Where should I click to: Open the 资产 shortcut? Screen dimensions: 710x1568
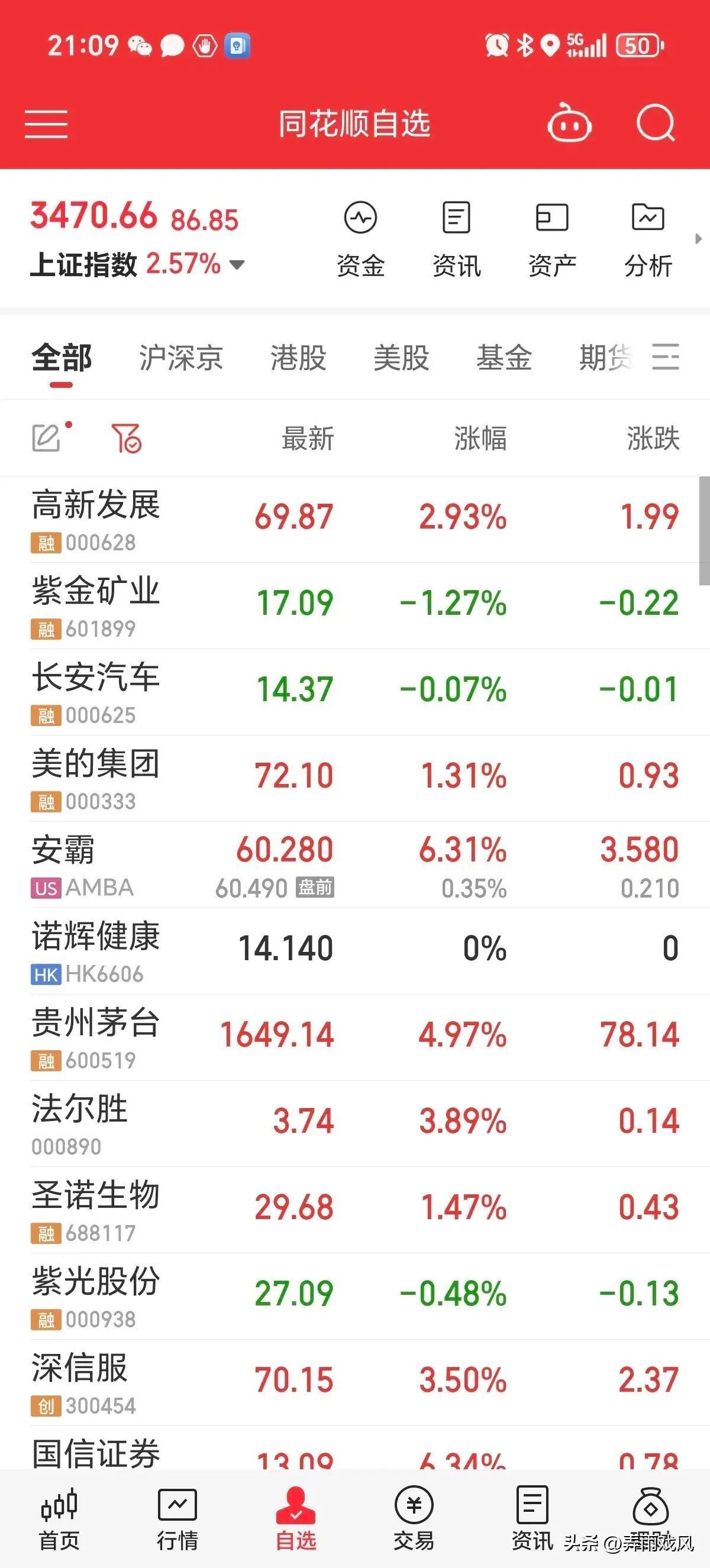(551, 240)
